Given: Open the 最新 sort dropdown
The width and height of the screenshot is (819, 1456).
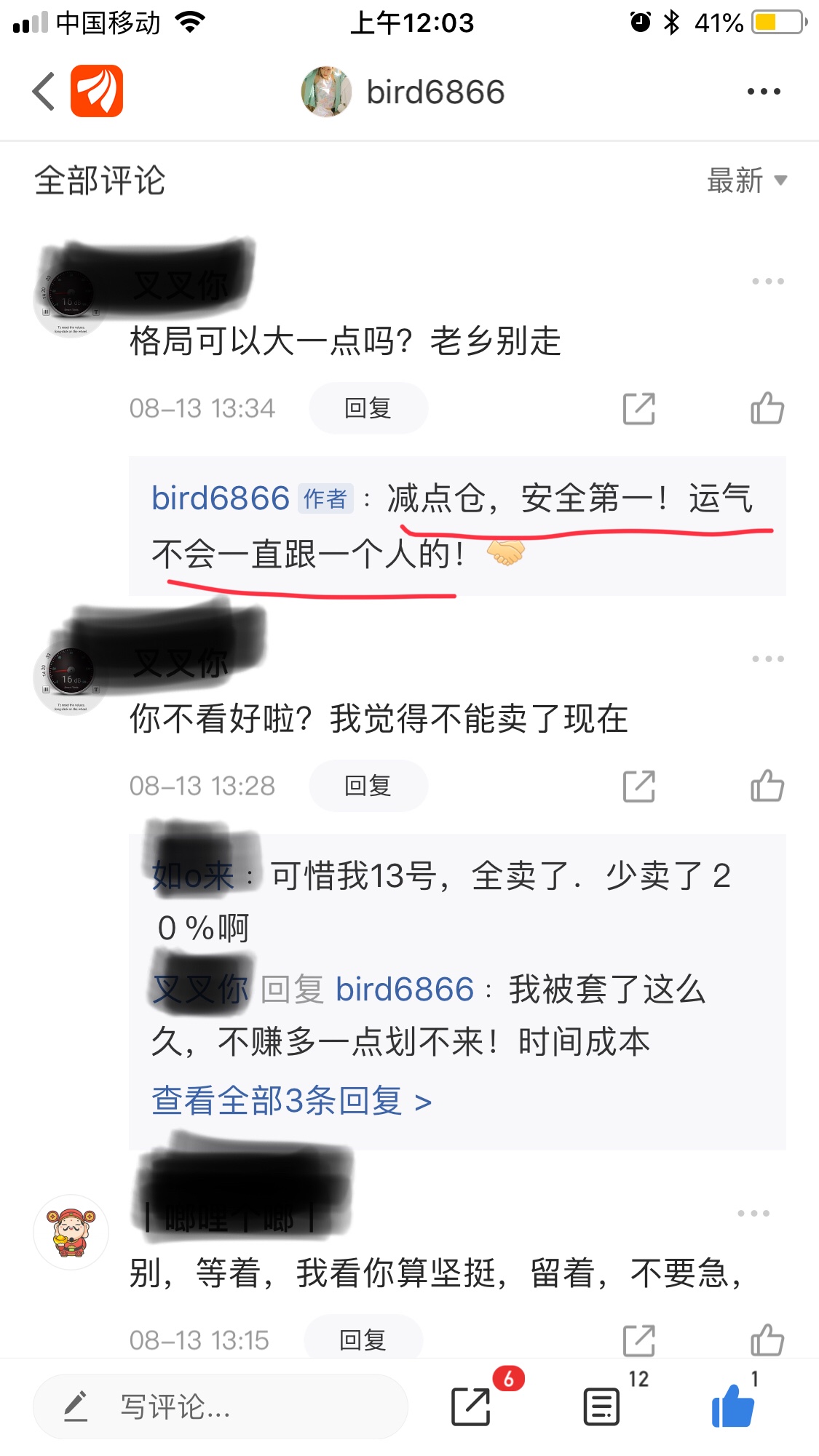Looking at the screenshot, I should (x=747, y=180).
